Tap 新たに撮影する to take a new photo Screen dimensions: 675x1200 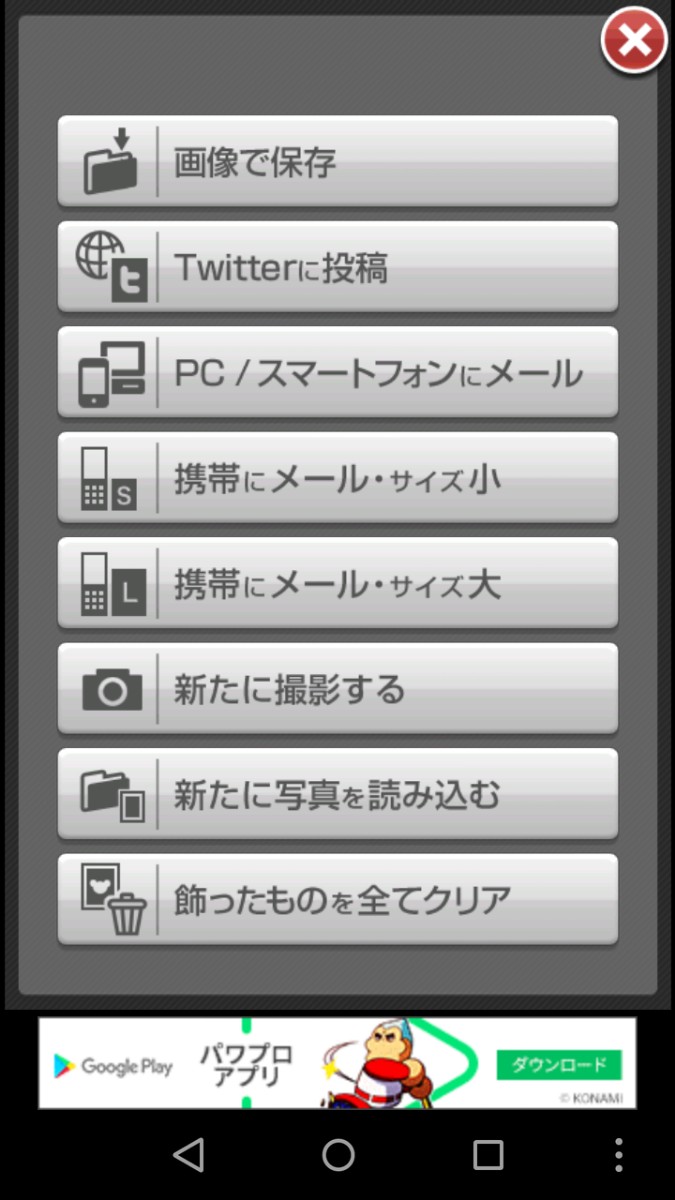click(x=338, y=689)
